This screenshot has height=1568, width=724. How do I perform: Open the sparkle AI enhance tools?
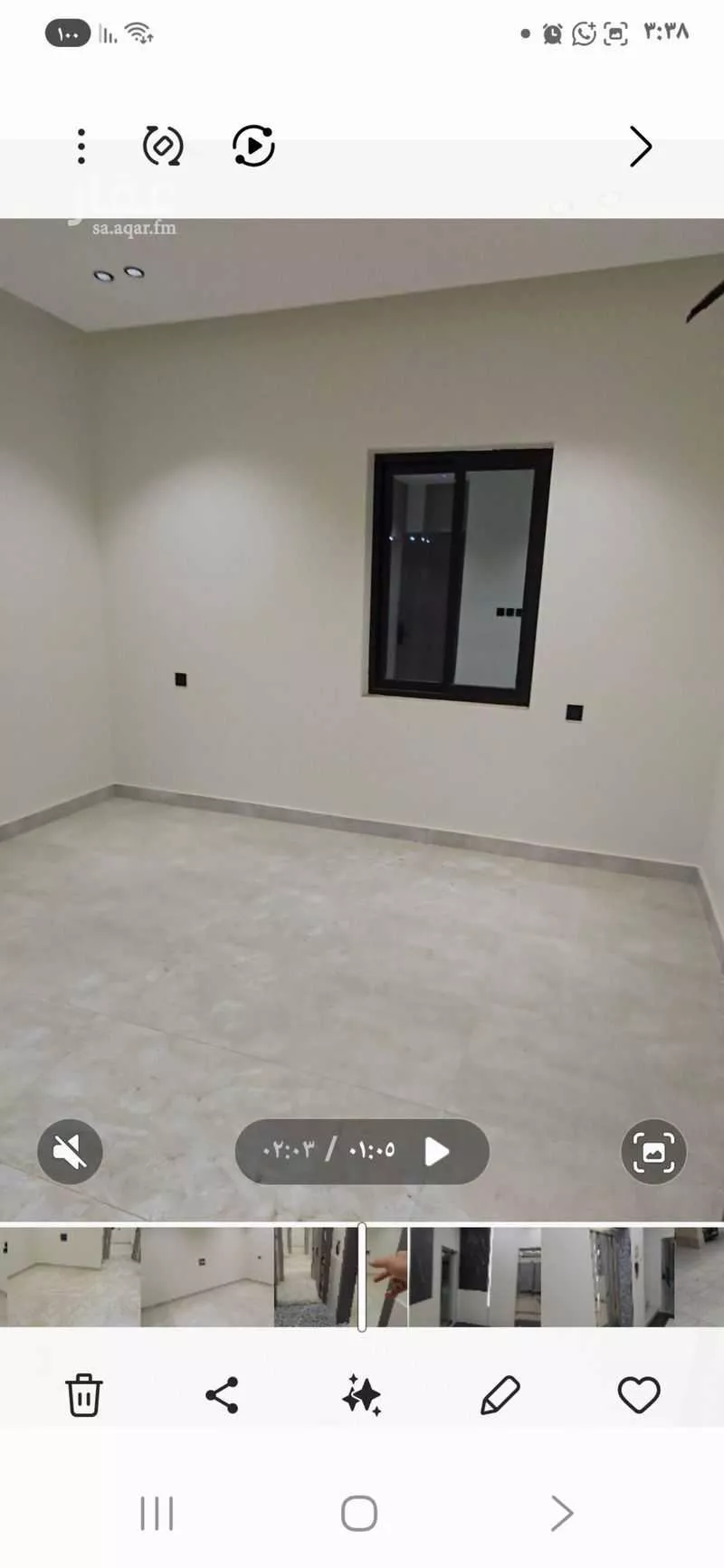pos(361,1394)
